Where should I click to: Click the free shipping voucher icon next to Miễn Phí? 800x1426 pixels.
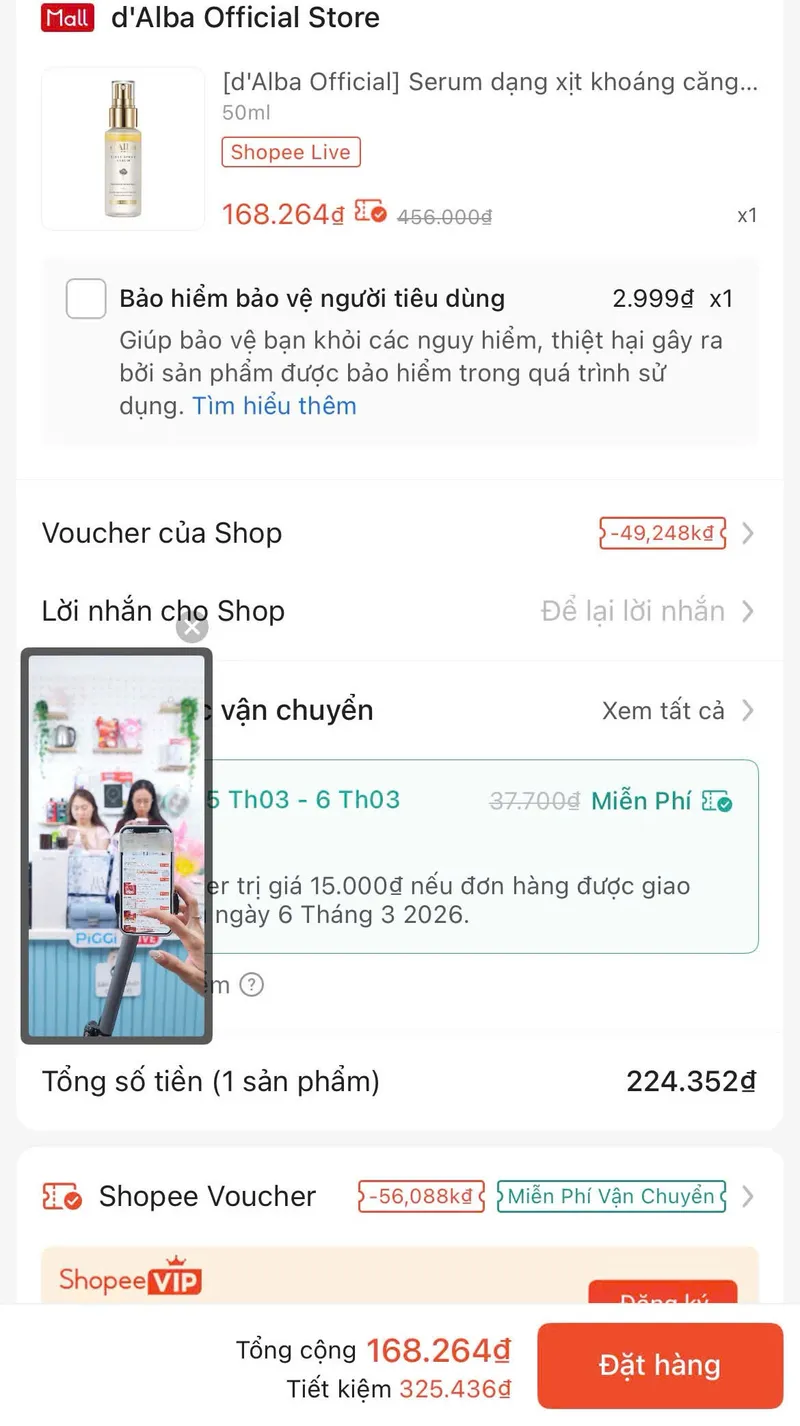click(x=715, y=800)
